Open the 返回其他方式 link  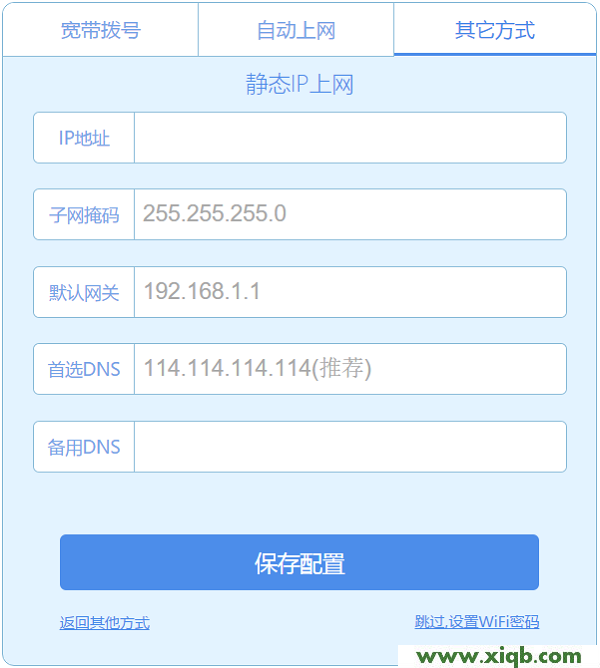(x=105, y=623)
